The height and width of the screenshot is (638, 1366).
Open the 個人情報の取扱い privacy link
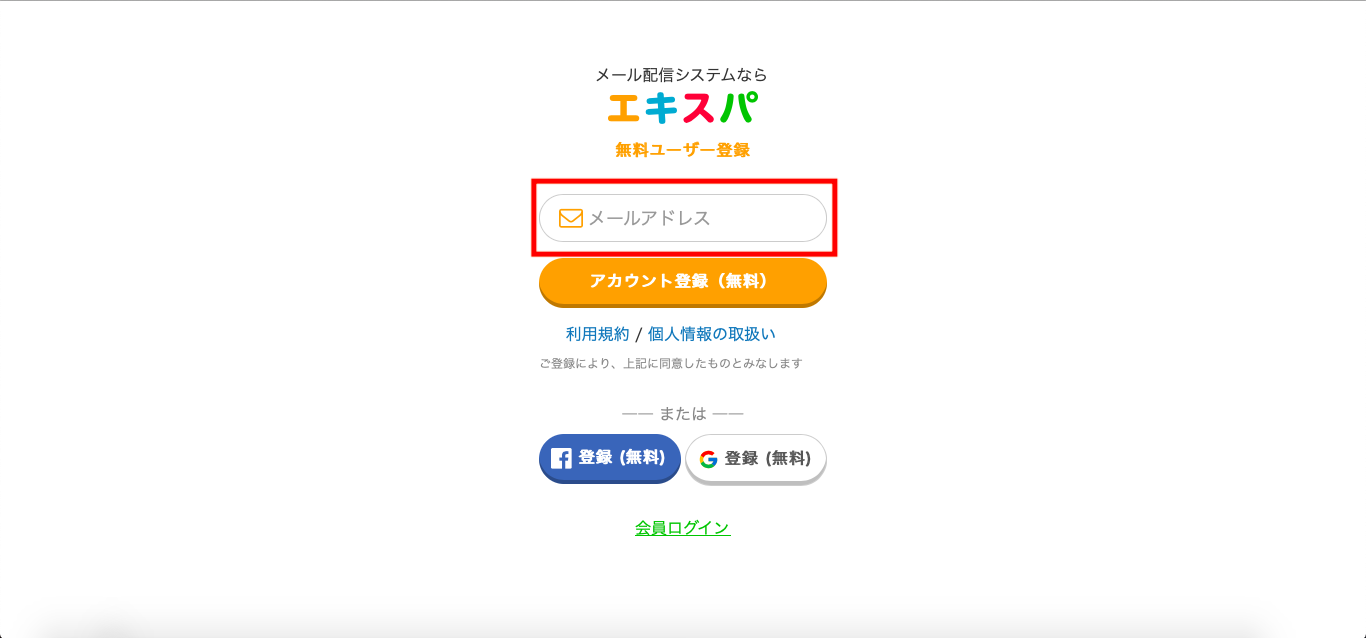tap(711, 334)
